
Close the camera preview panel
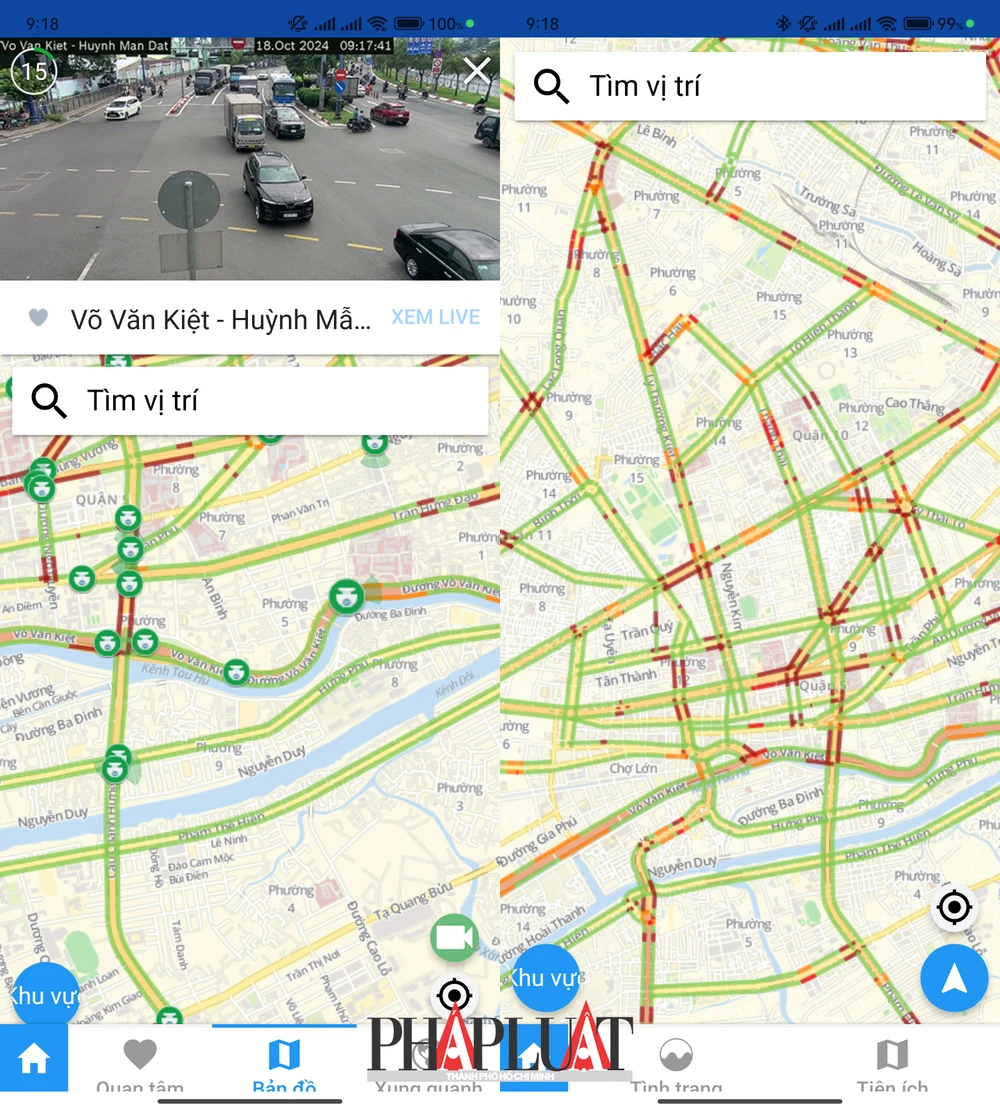(x=477, y=71)
